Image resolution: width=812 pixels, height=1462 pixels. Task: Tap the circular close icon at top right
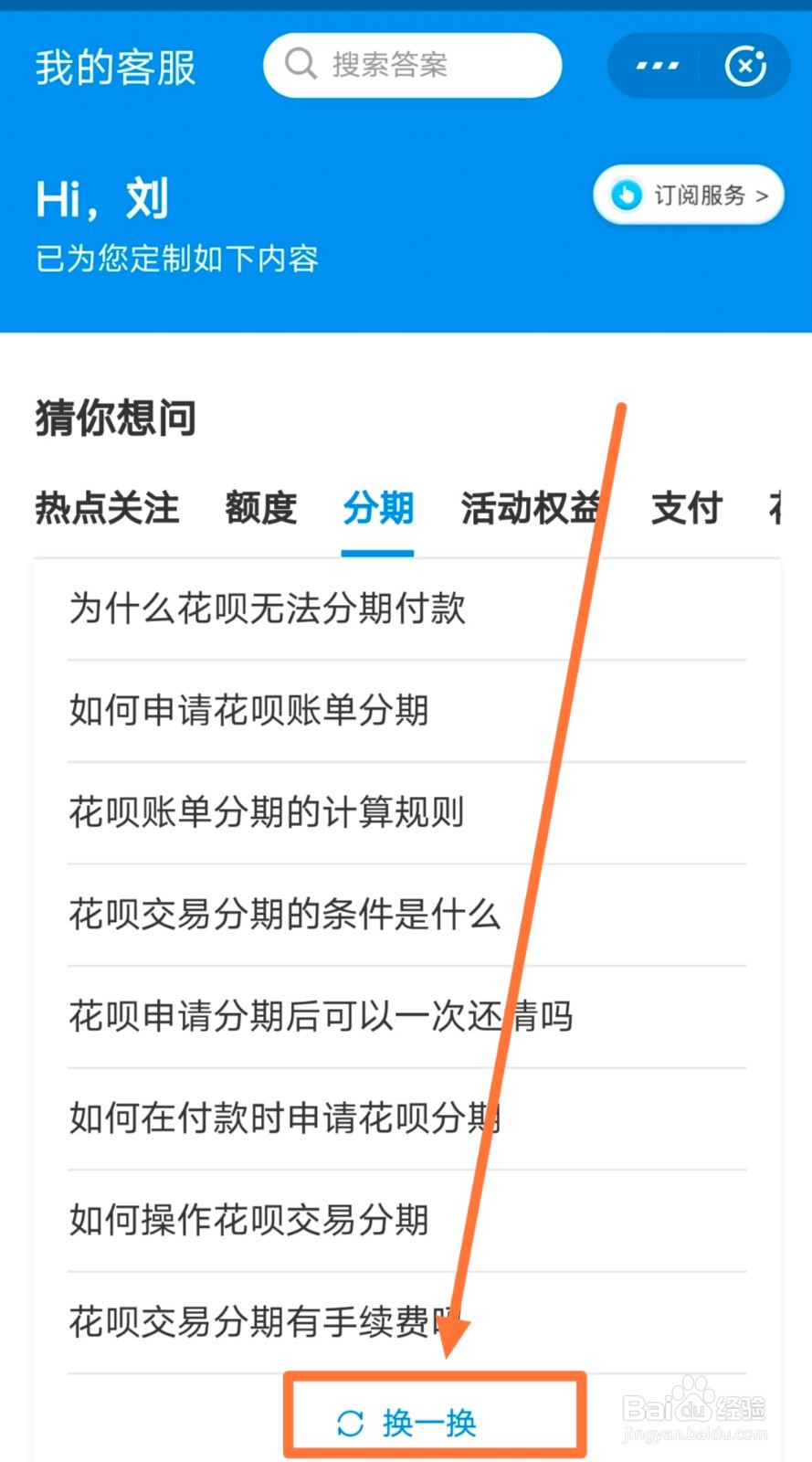[x=745, y=65]
